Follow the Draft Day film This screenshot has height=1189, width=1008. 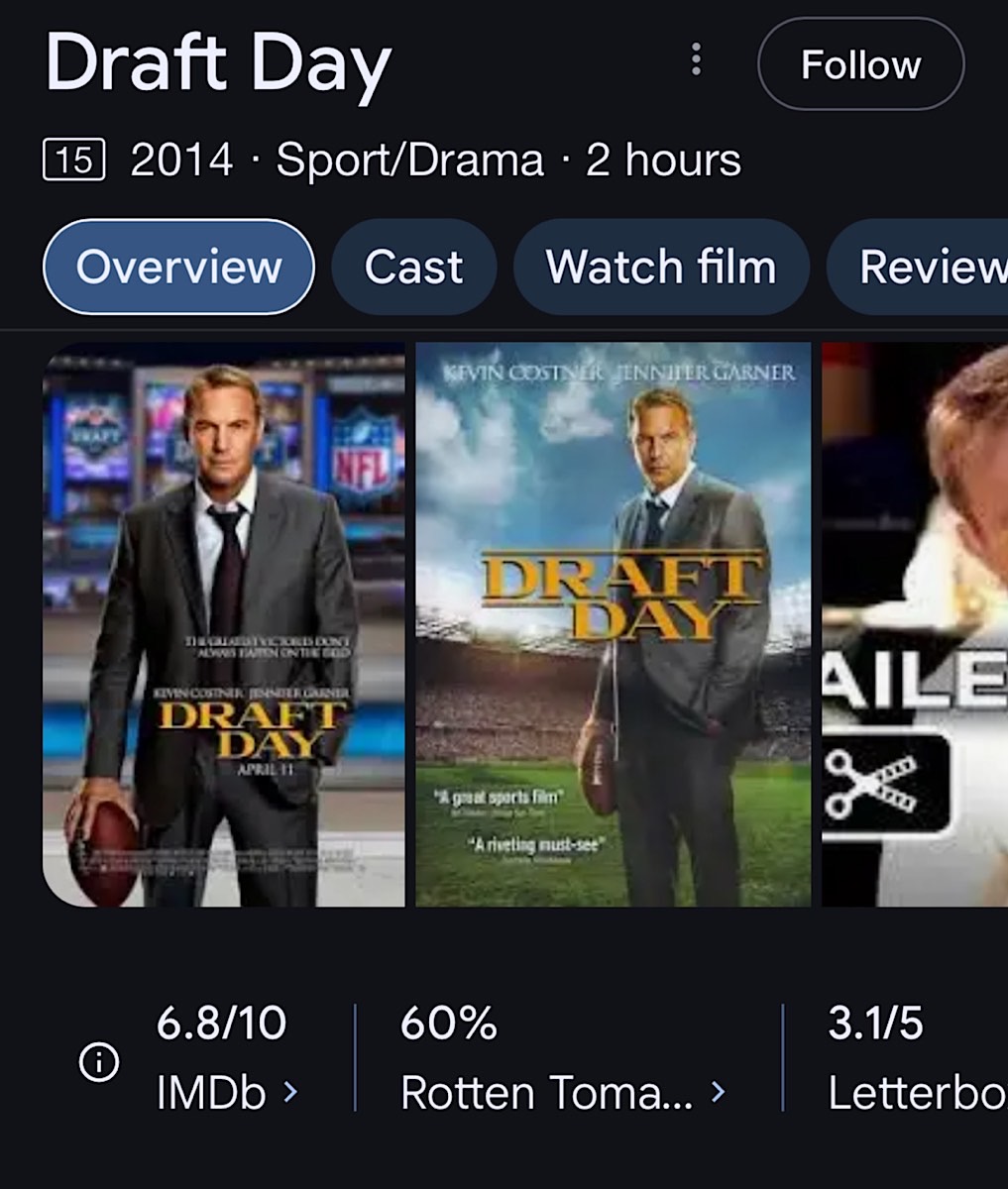tap(859, 64)
